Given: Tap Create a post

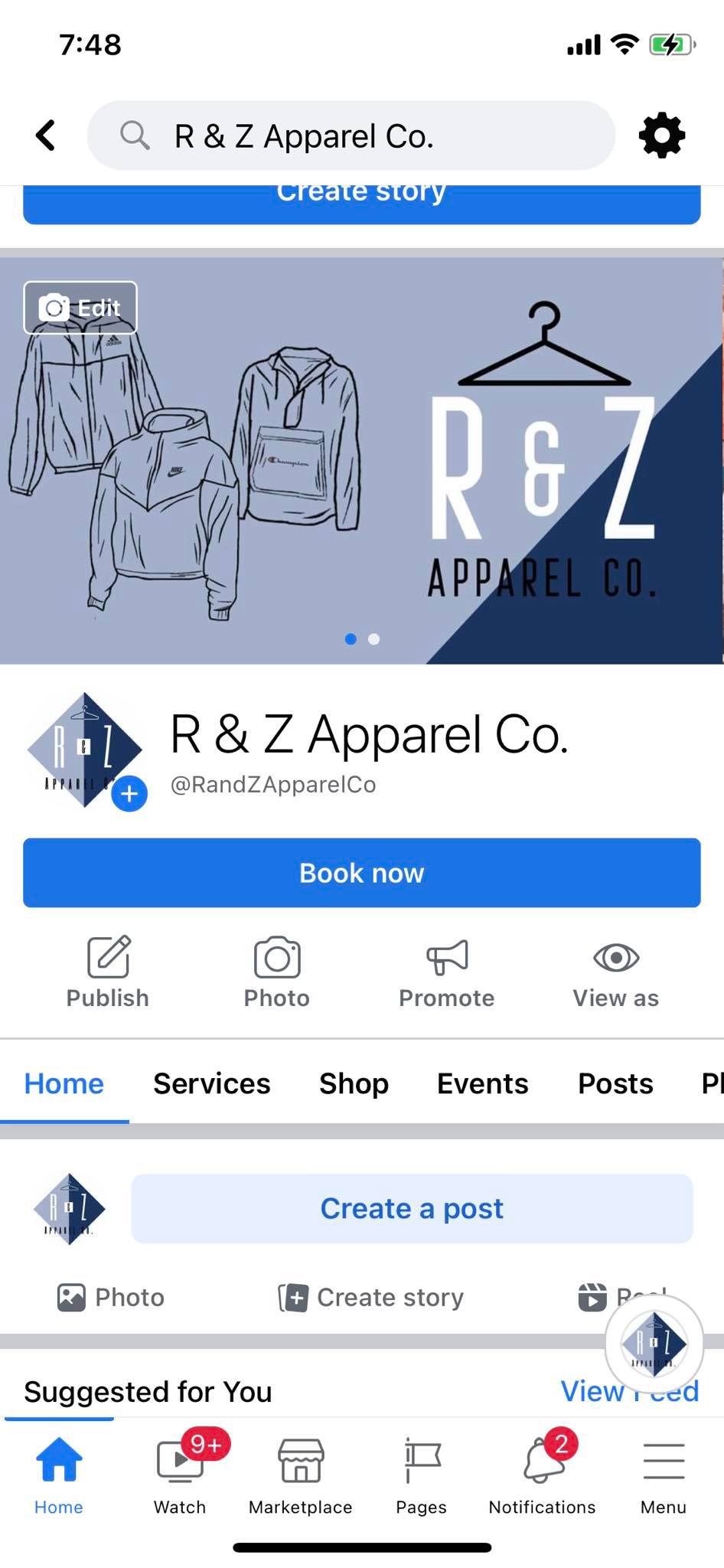Looking at the screenshot, I should (412, 1208).
